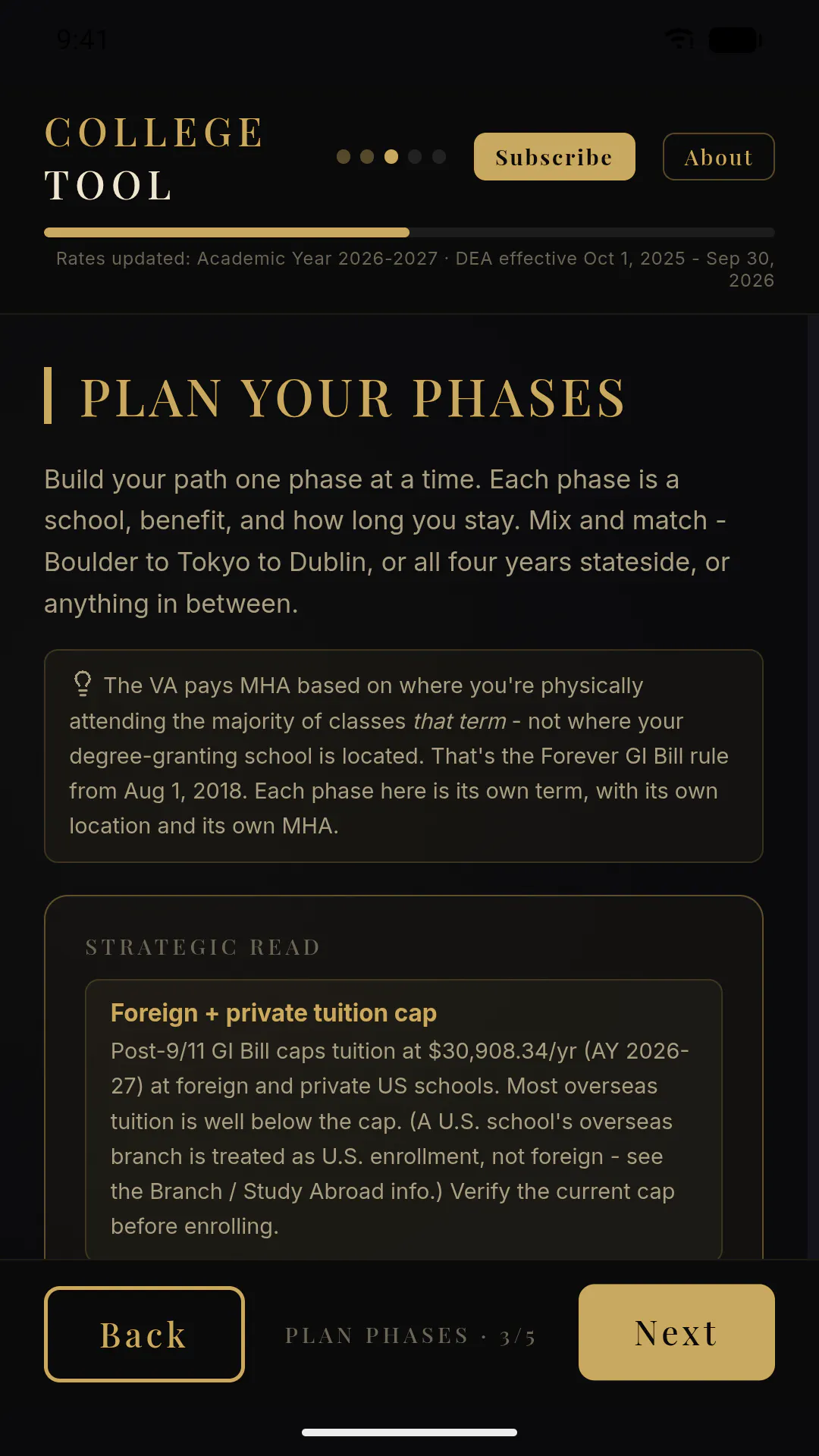
Task: Jump to the first step dot
Action: click(x=344, y=156)
